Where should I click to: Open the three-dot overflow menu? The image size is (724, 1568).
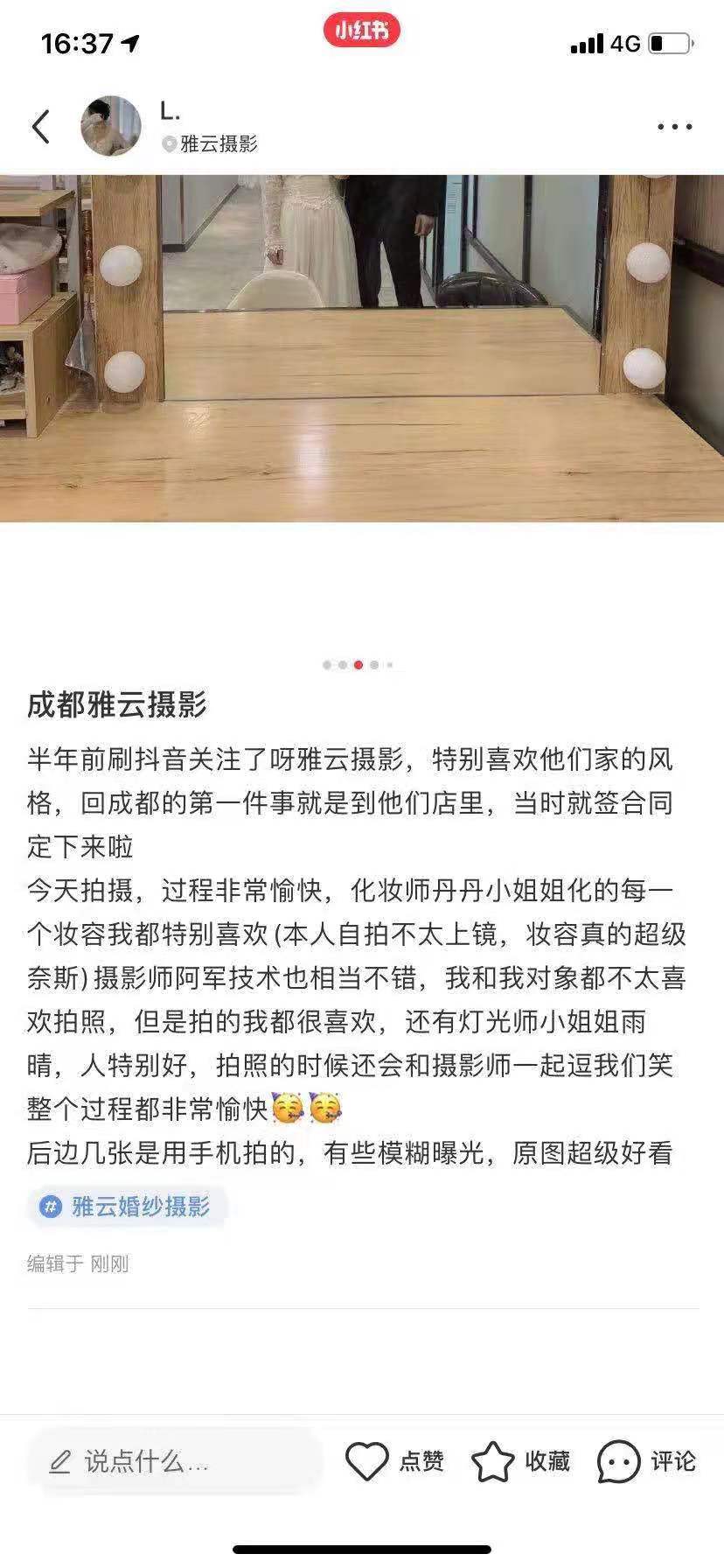tap(674, 127)
